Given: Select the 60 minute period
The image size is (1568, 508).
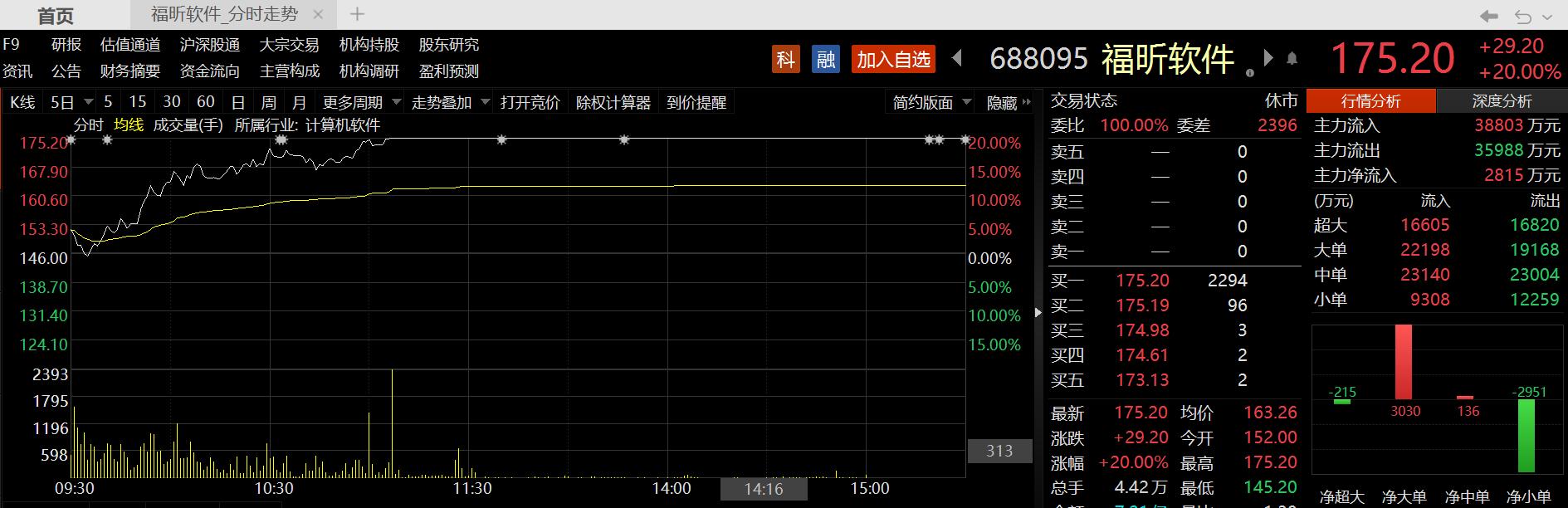Looking at the screenshot, I should point(206,102).
